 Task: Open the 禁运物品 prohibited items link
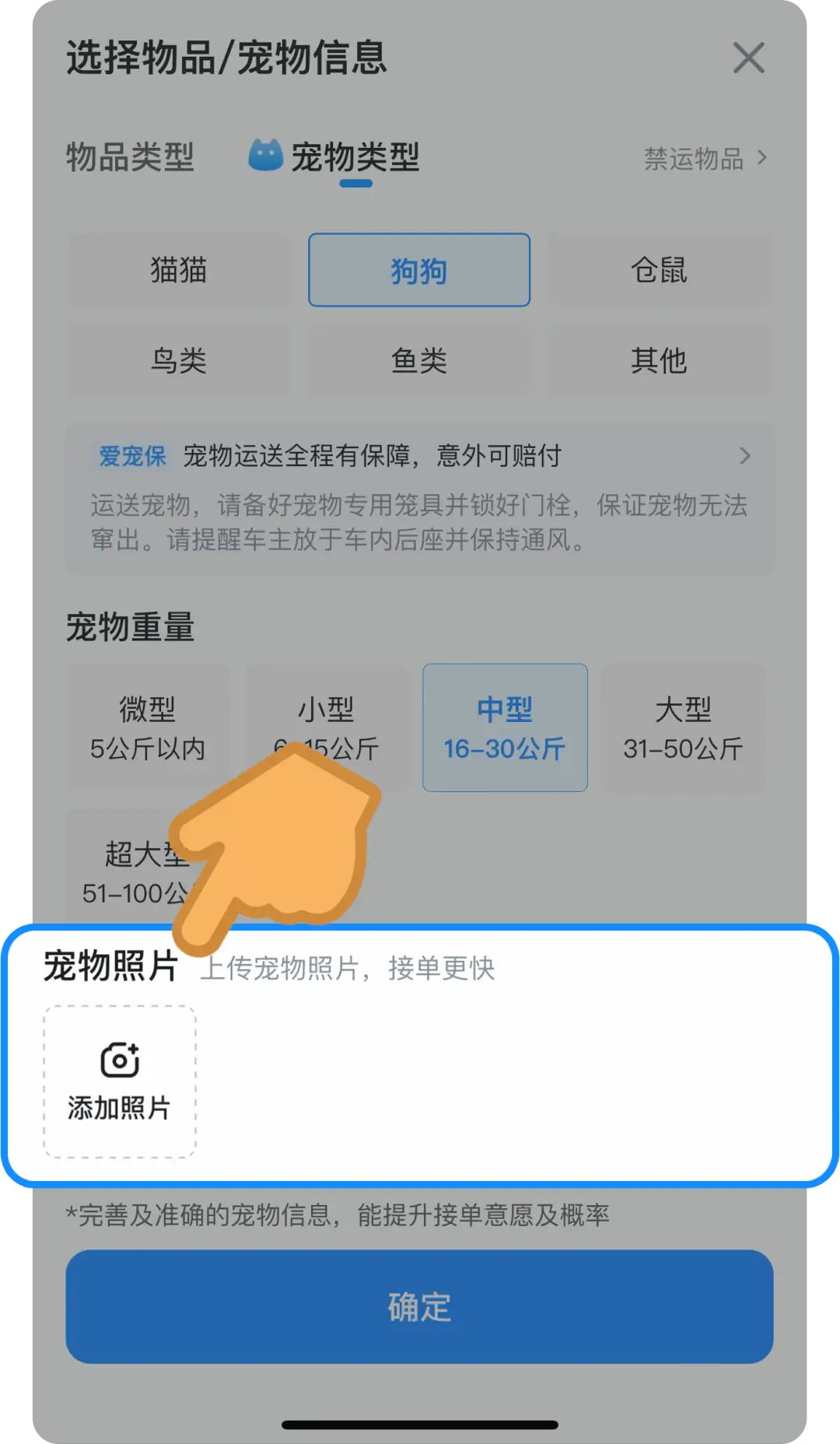pyautogui.click(x=704, y=159)
